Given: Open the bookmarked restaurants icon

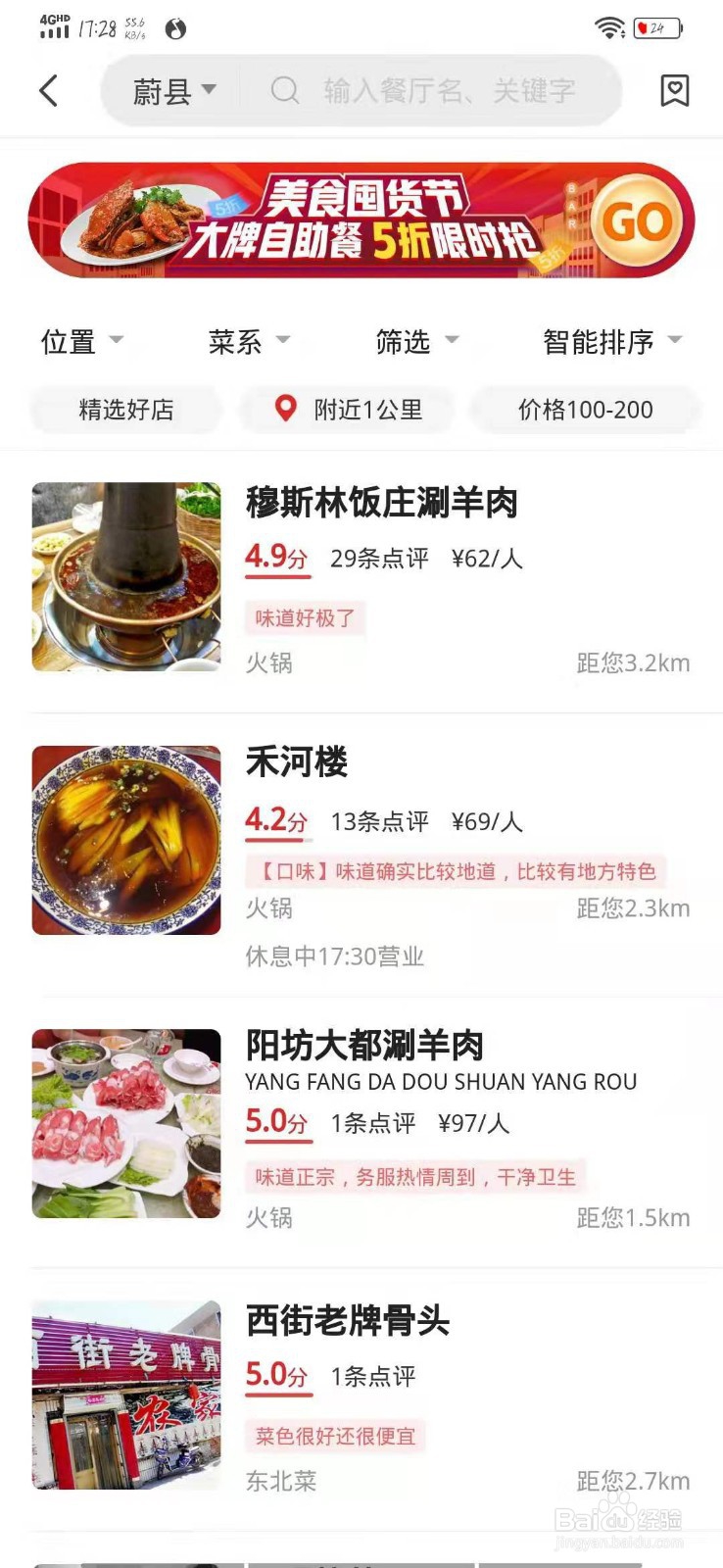Looking at the screenshot, I should (674, 91).
